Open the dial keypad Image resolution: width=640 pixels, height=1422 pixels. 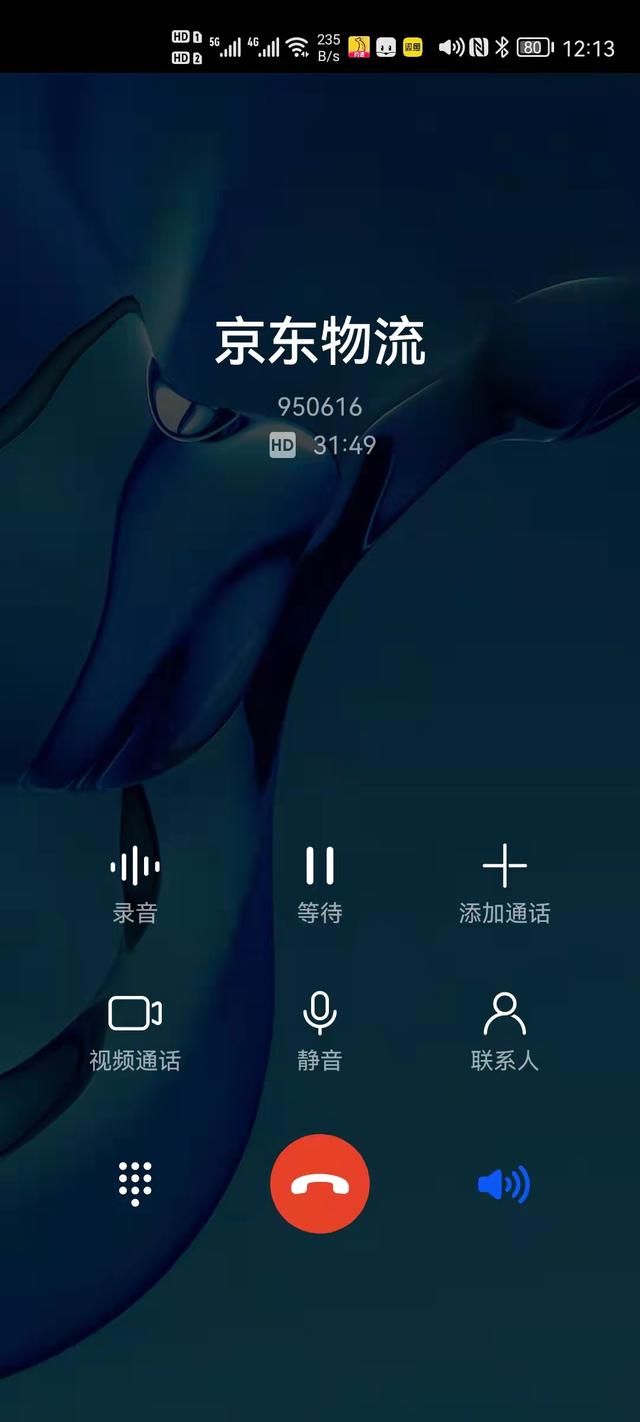pos(135,1184)
